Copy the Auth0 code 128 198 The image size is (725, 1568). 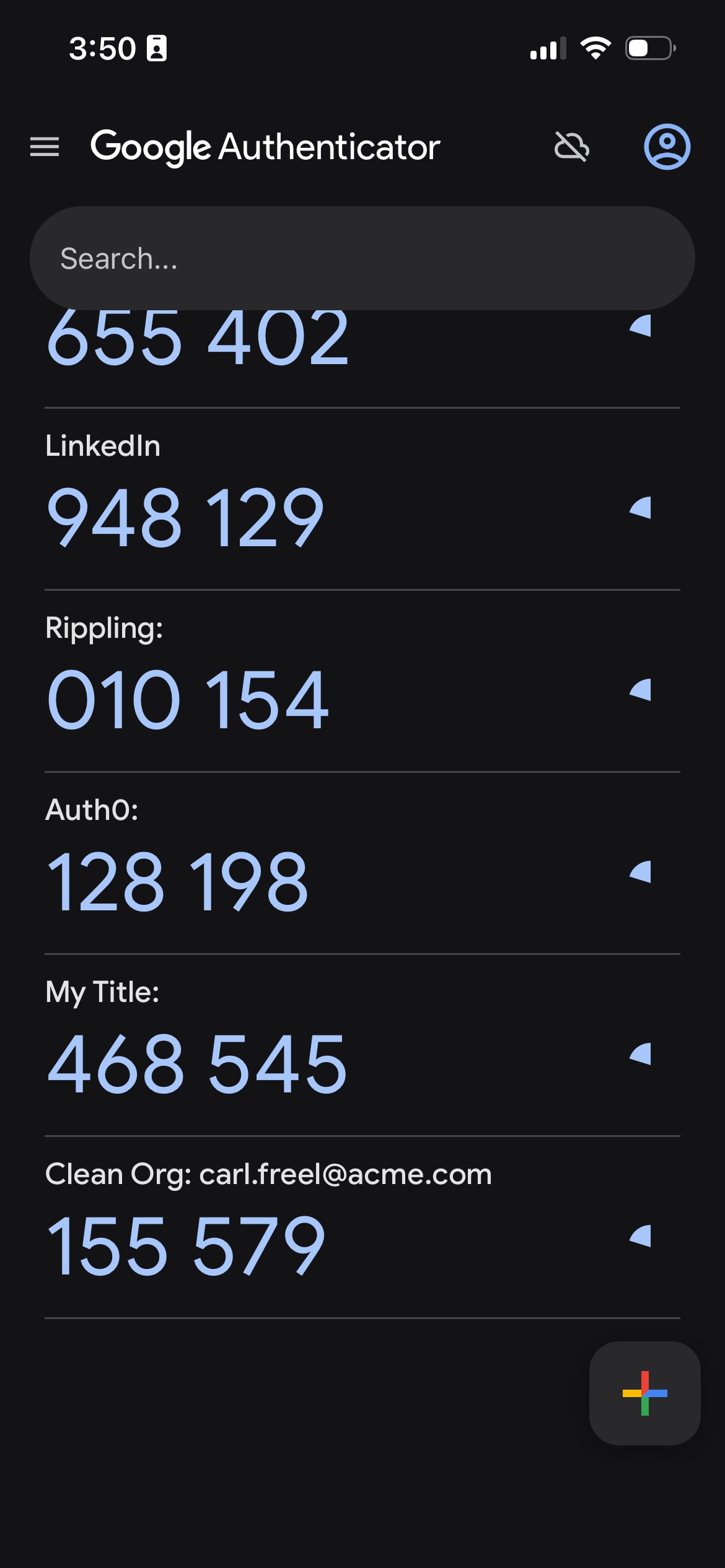(177, 881)
